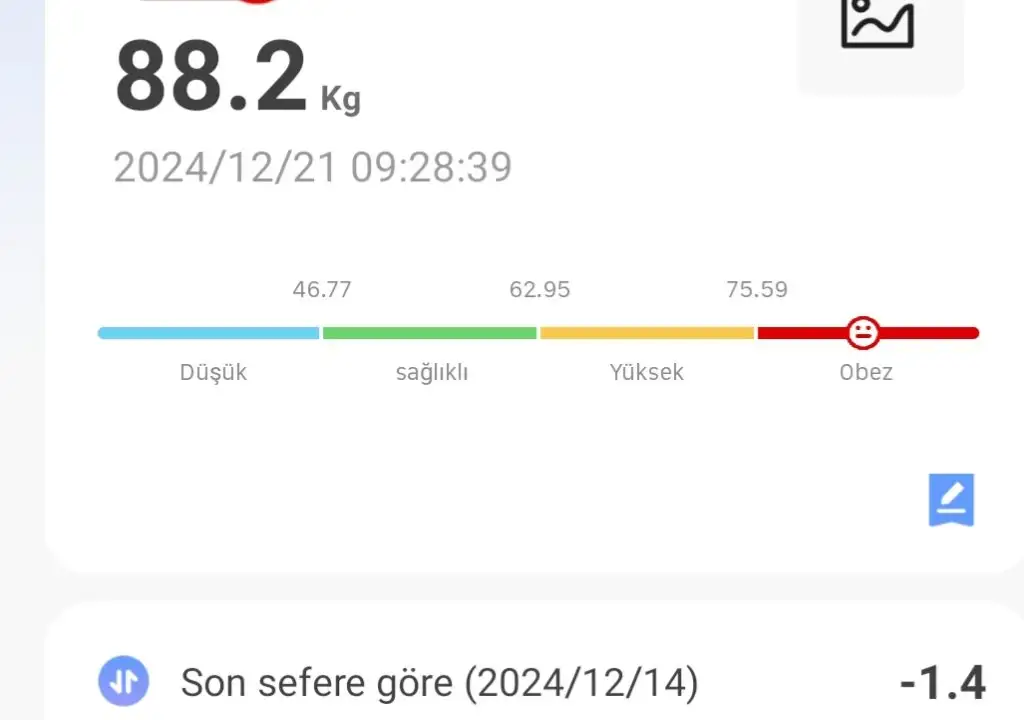Screen dimensions: 1024x720
Task: Open the image chart icon button
Action: 878,28
